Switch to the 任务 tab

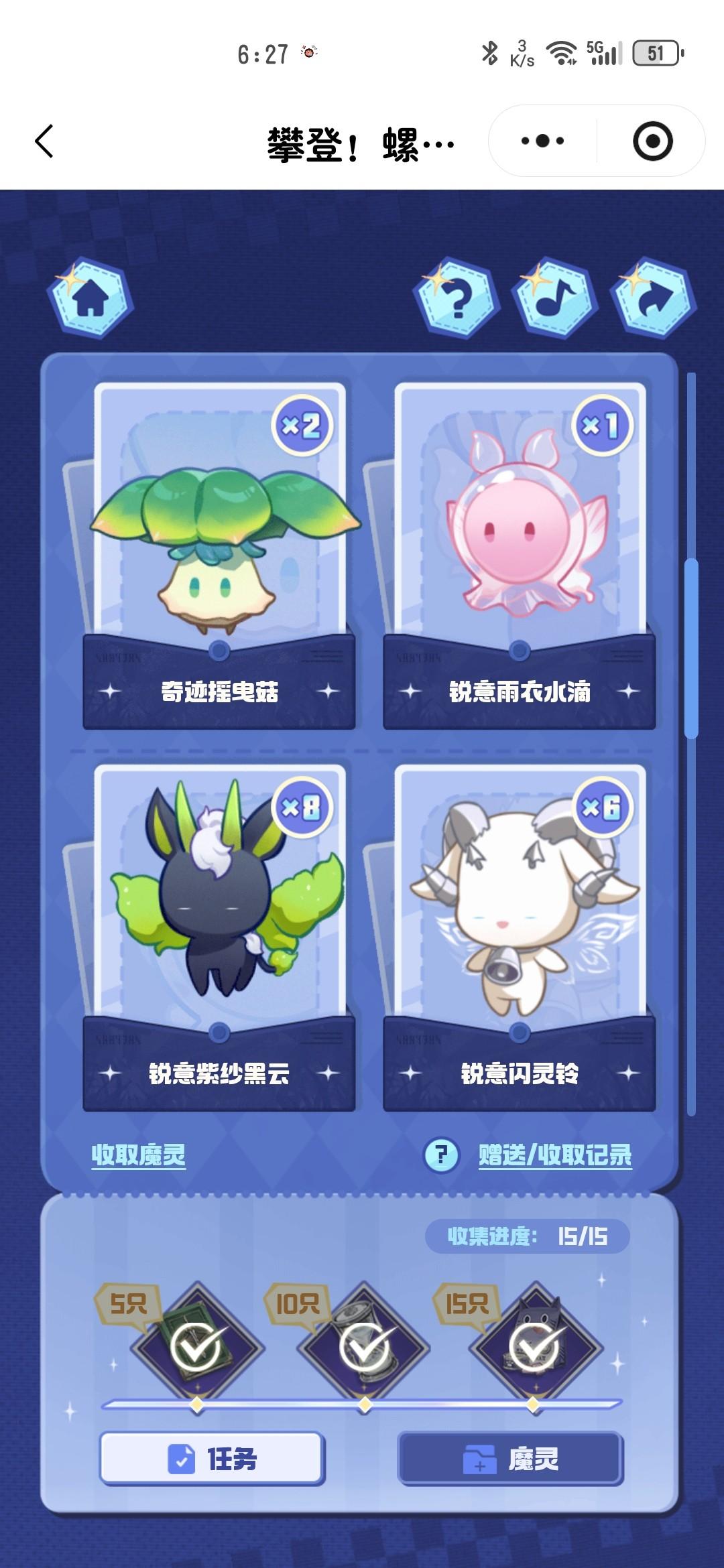click(212, 1459)
